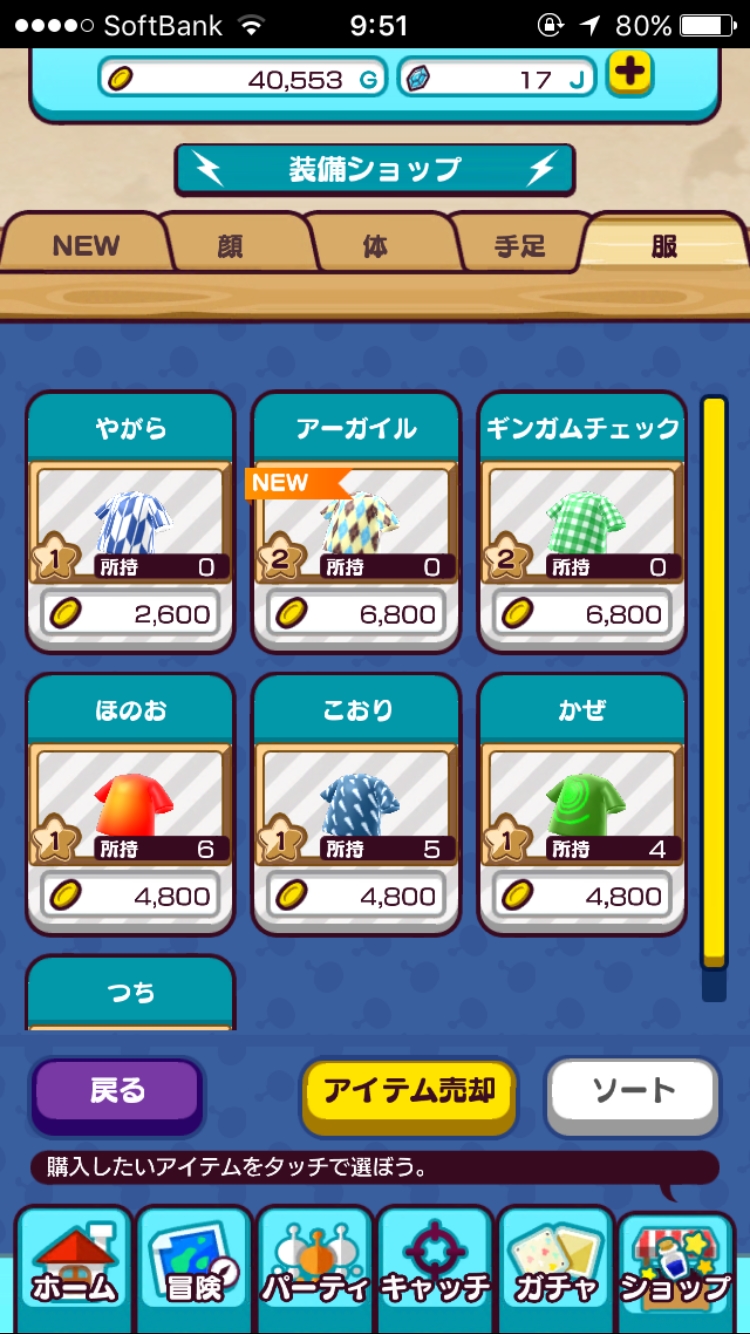Select the アーガイル shirt item
Image resolution: width=750 pixels, height=1334 pixels.
pos(356,521)
